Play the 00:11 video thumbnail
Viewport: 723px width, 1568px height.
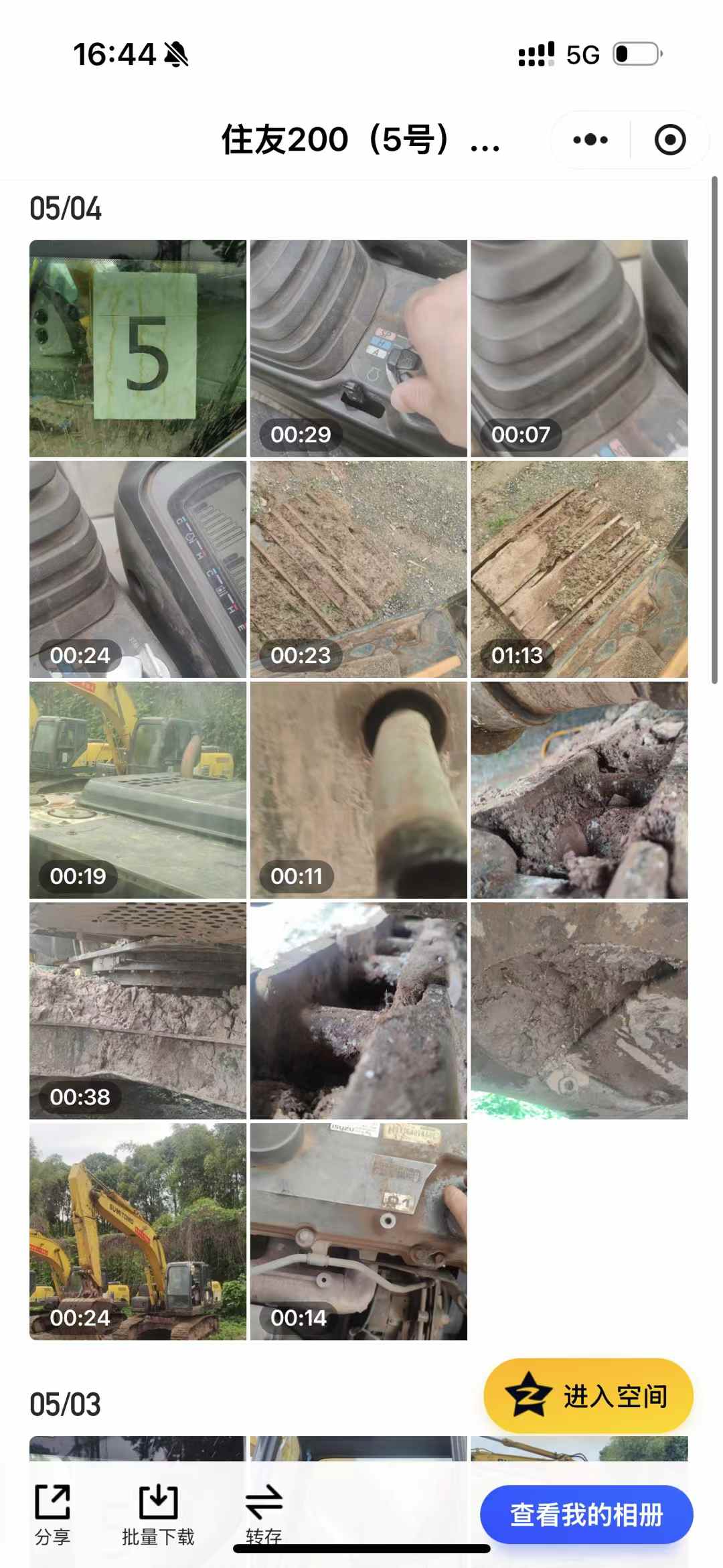point(358,790)
